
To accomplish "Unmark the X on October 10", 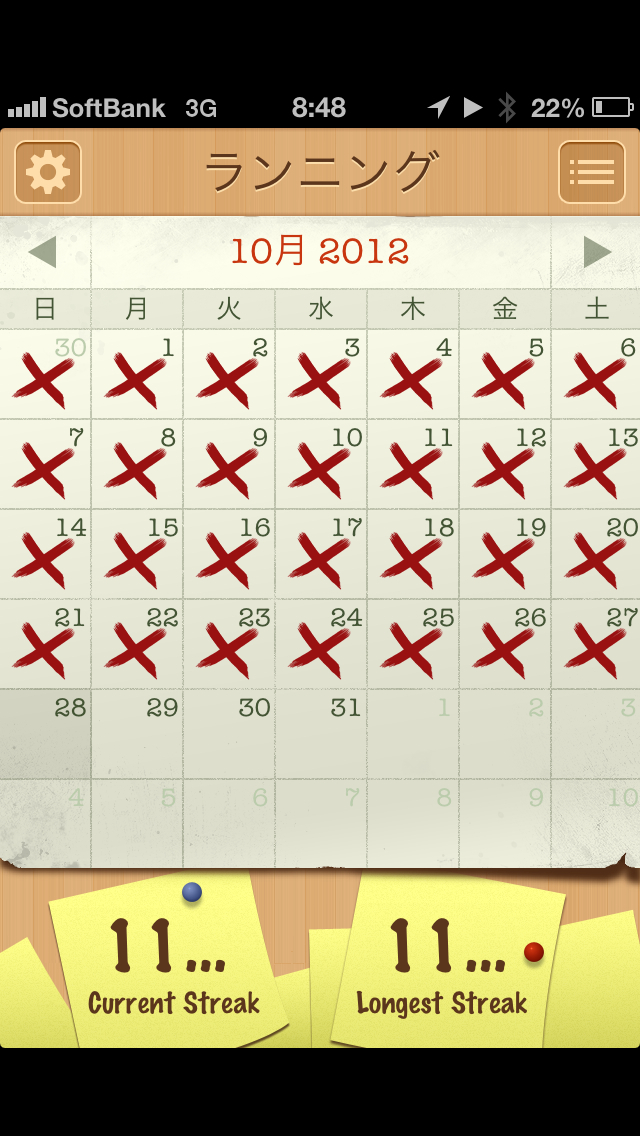I will click(321, 465).
